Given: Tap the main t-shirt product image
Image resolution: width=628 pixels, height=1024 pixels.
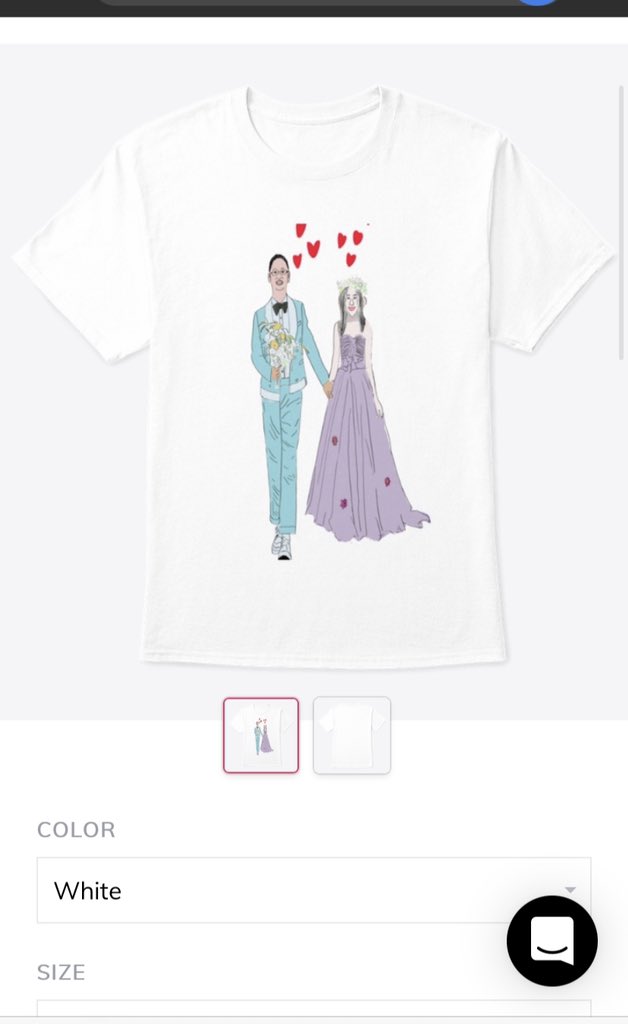Looking at the screenshot, I should [313, 380].
